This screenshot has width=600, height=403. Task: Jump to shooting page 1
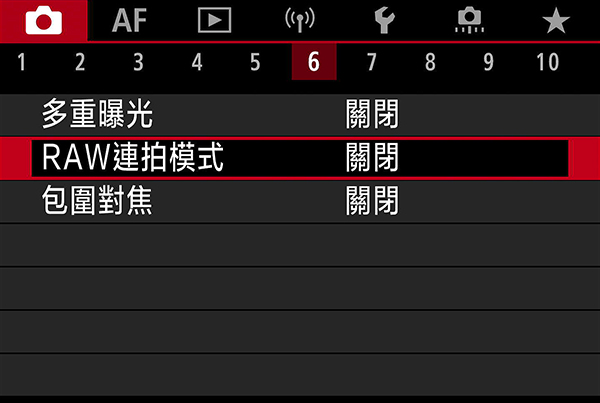click(x=21, y=63)
